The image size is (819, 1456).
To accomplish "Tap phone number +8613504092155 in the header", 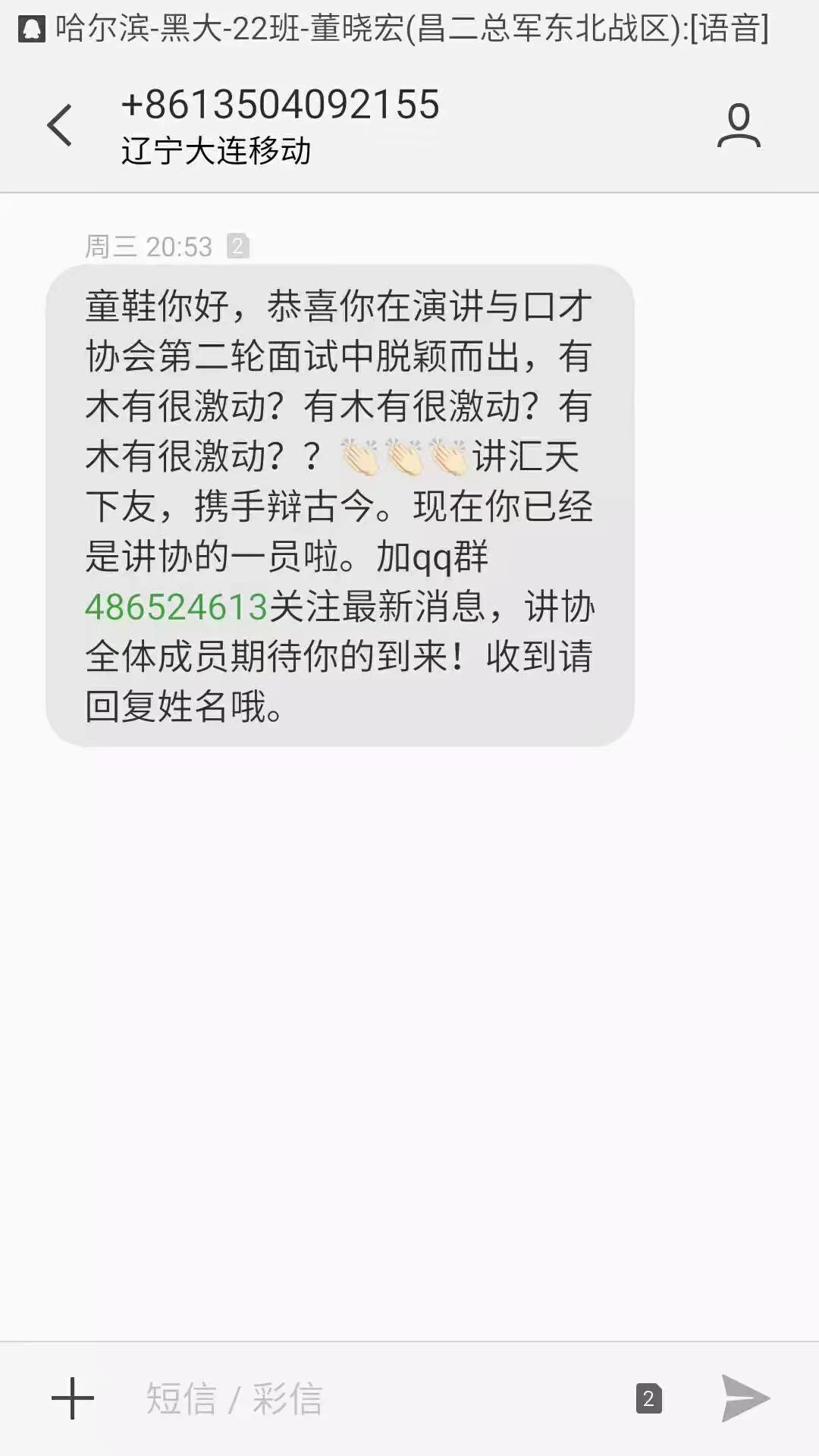I will point(281,105).
